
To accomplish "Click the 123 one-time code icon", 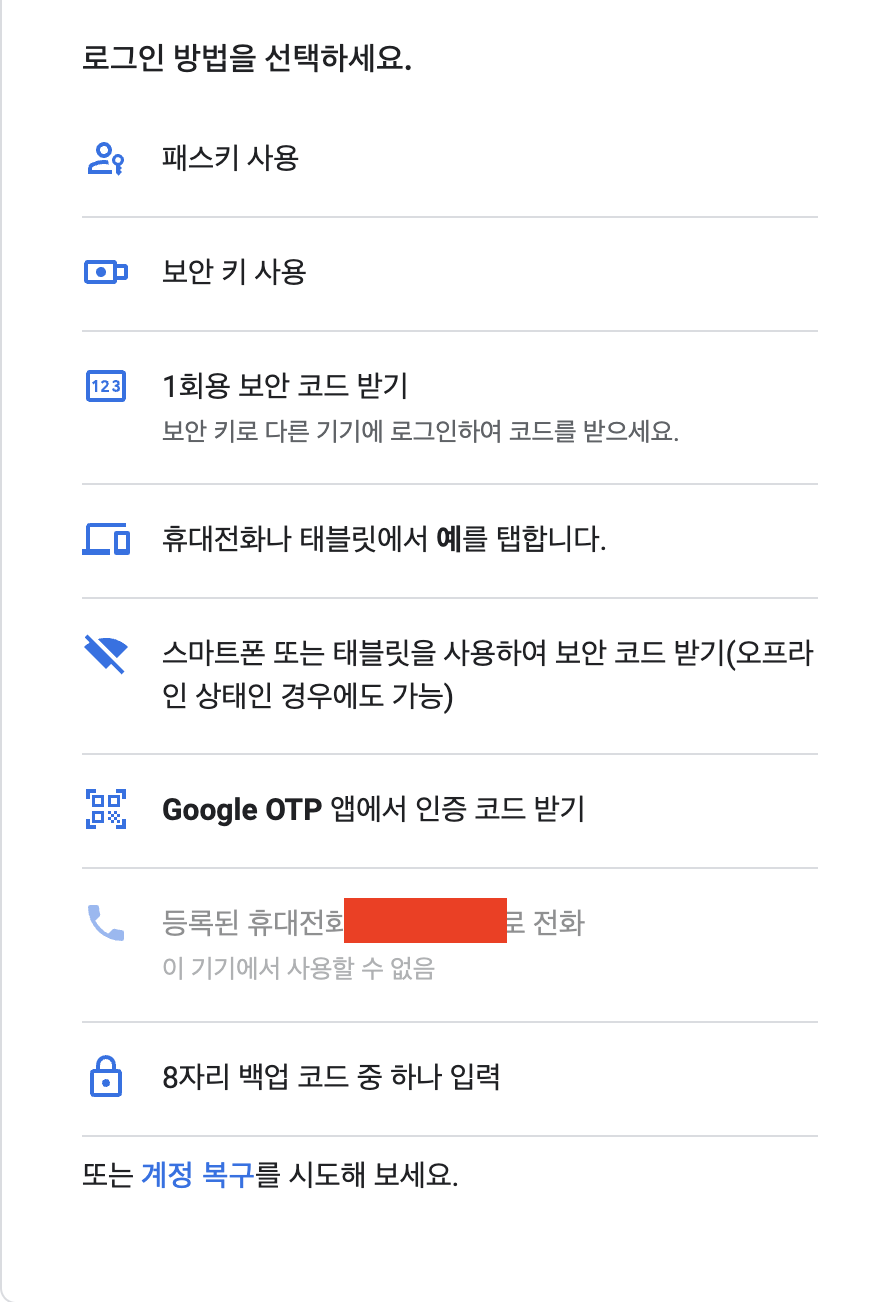I will click(105, 385).
